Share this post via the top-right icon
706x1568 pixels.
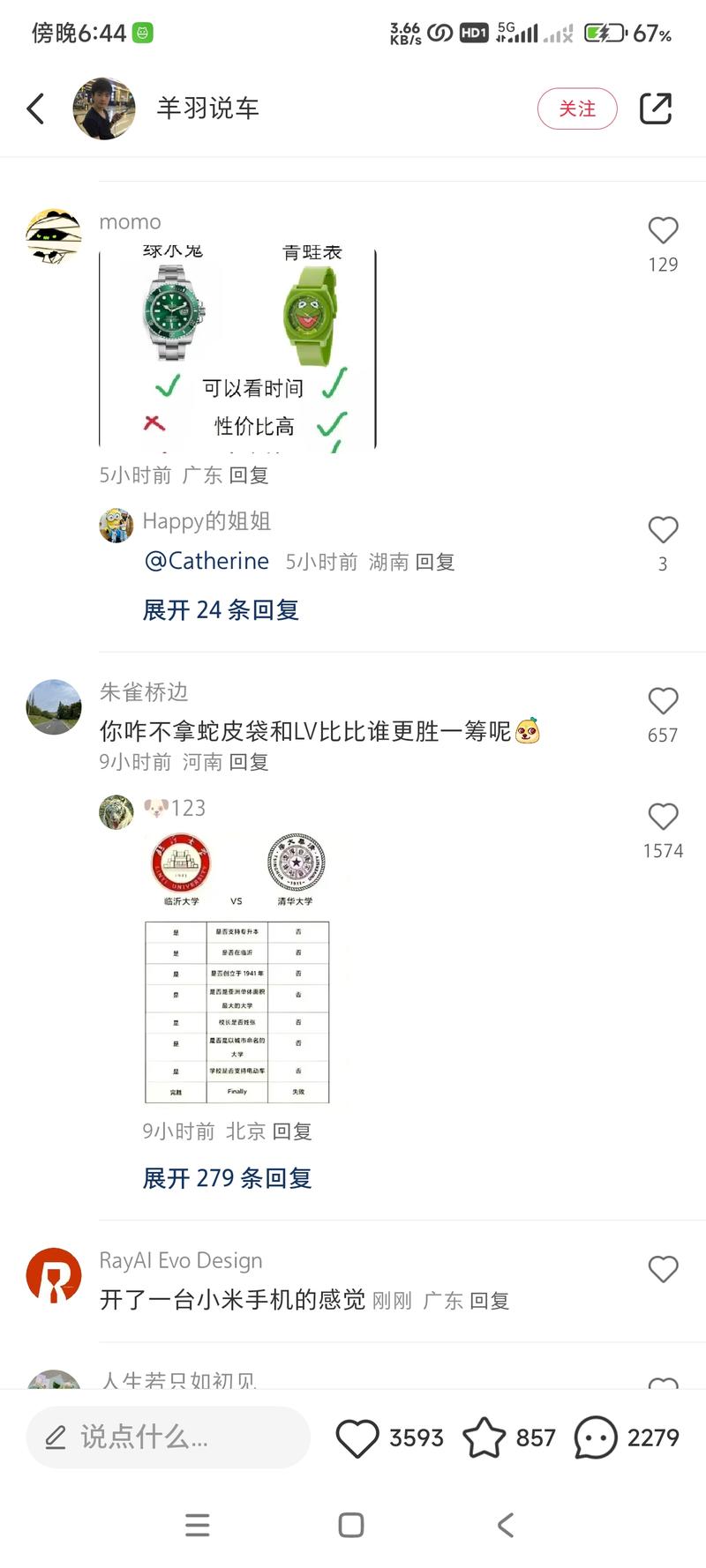tap(656, 108)
